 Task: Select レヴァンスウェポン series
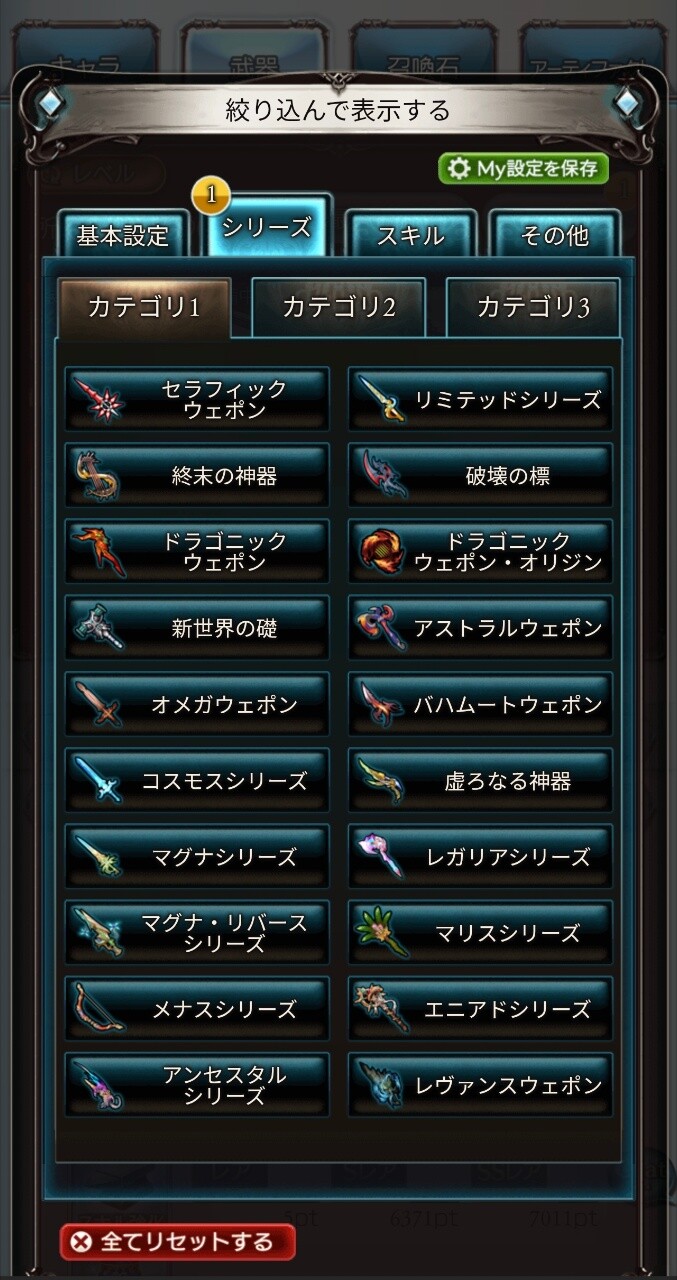[480, 1085]
